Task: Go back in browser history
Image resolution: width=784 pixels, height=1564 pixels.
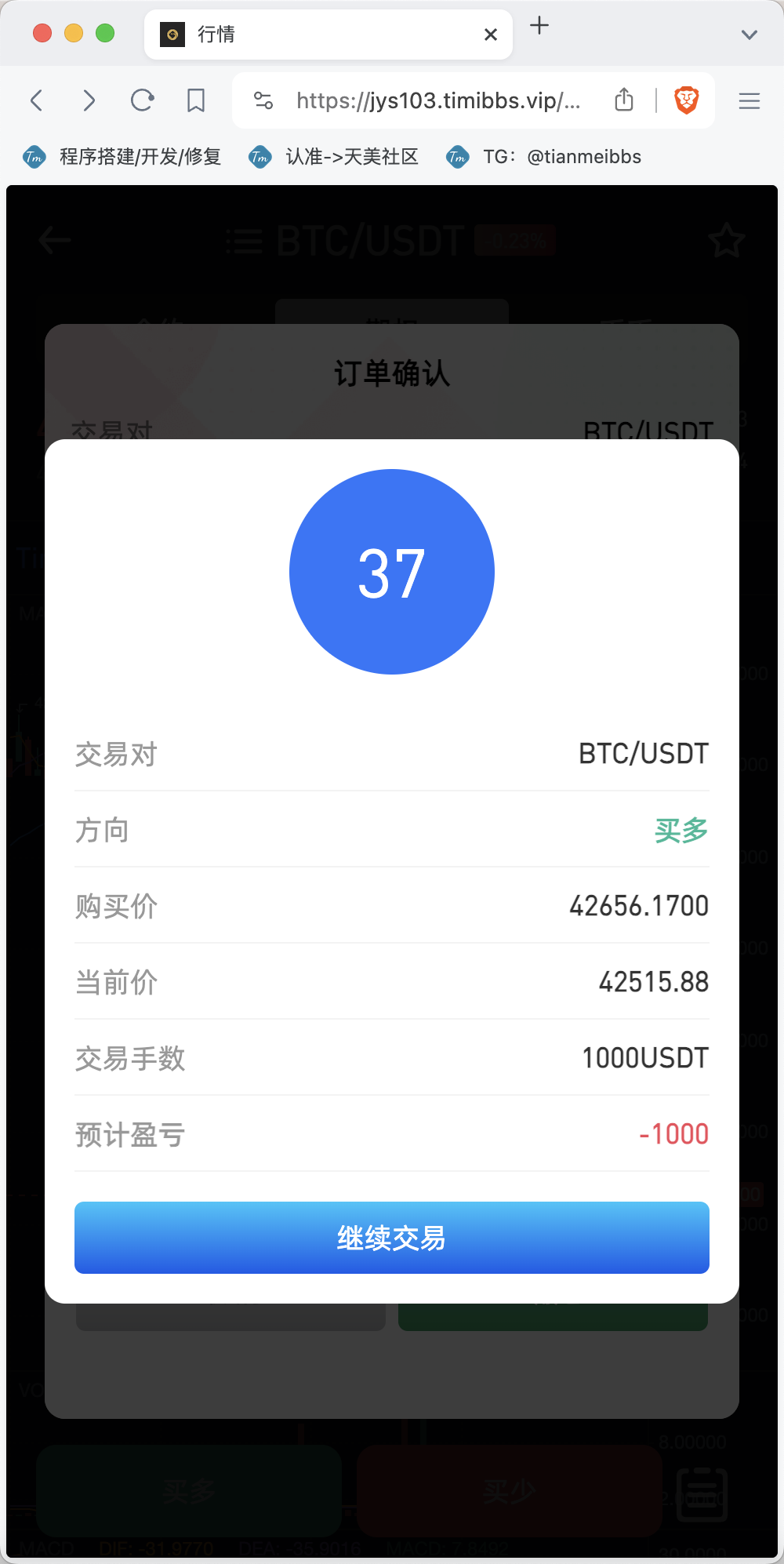Action: pos(36,100)
